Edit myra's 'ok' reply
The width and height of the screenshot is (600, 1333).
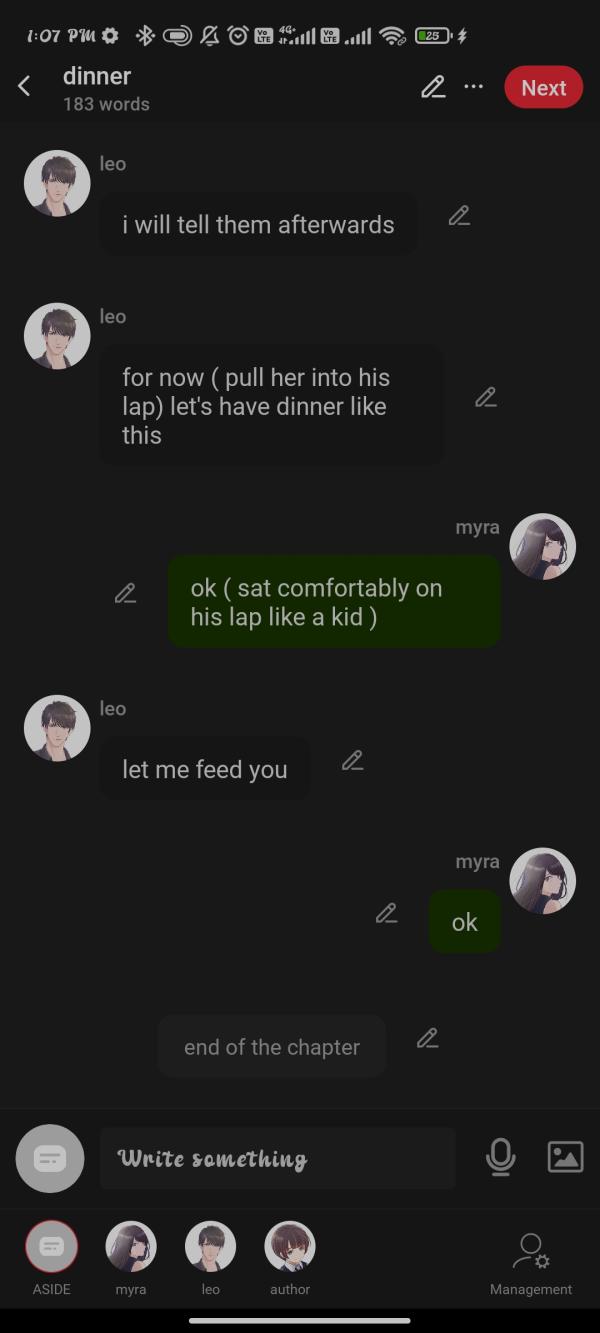pyautogui.click(x=386, y=913)
